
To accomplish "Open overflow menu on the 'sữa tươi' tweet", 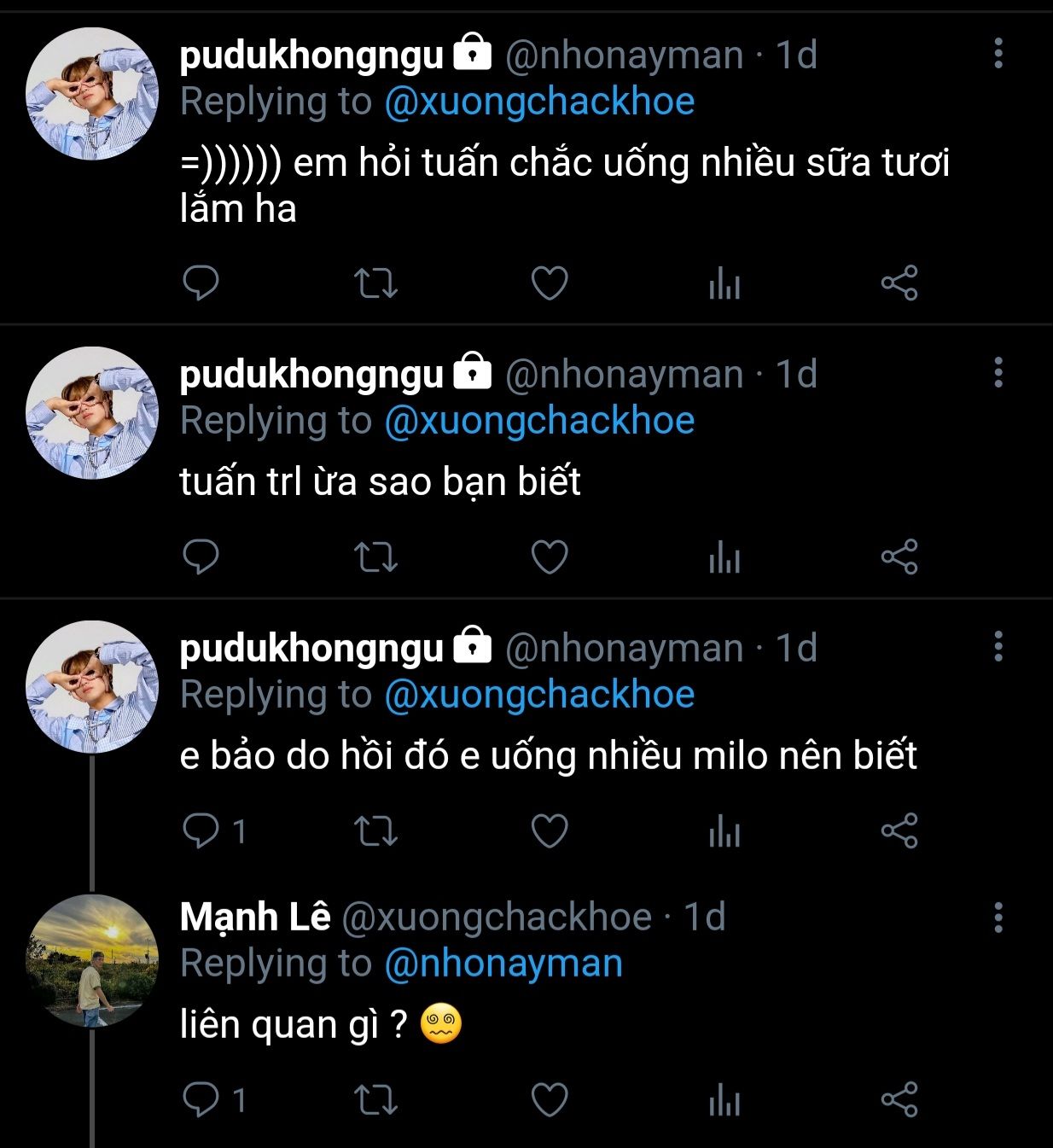I will [x=998, y=54].
